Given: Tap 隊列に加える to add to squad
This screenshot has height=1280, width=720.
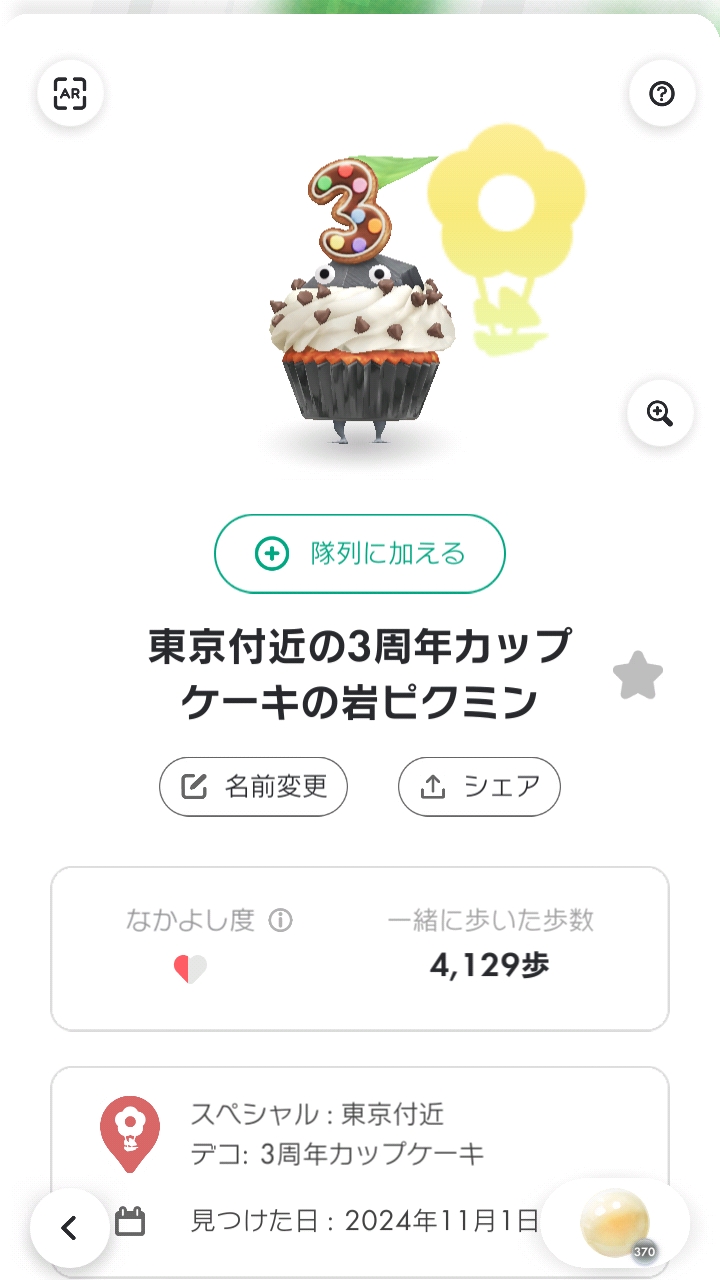Looking at the screenshot, I should pyautogui.click(x=360, y=553).
